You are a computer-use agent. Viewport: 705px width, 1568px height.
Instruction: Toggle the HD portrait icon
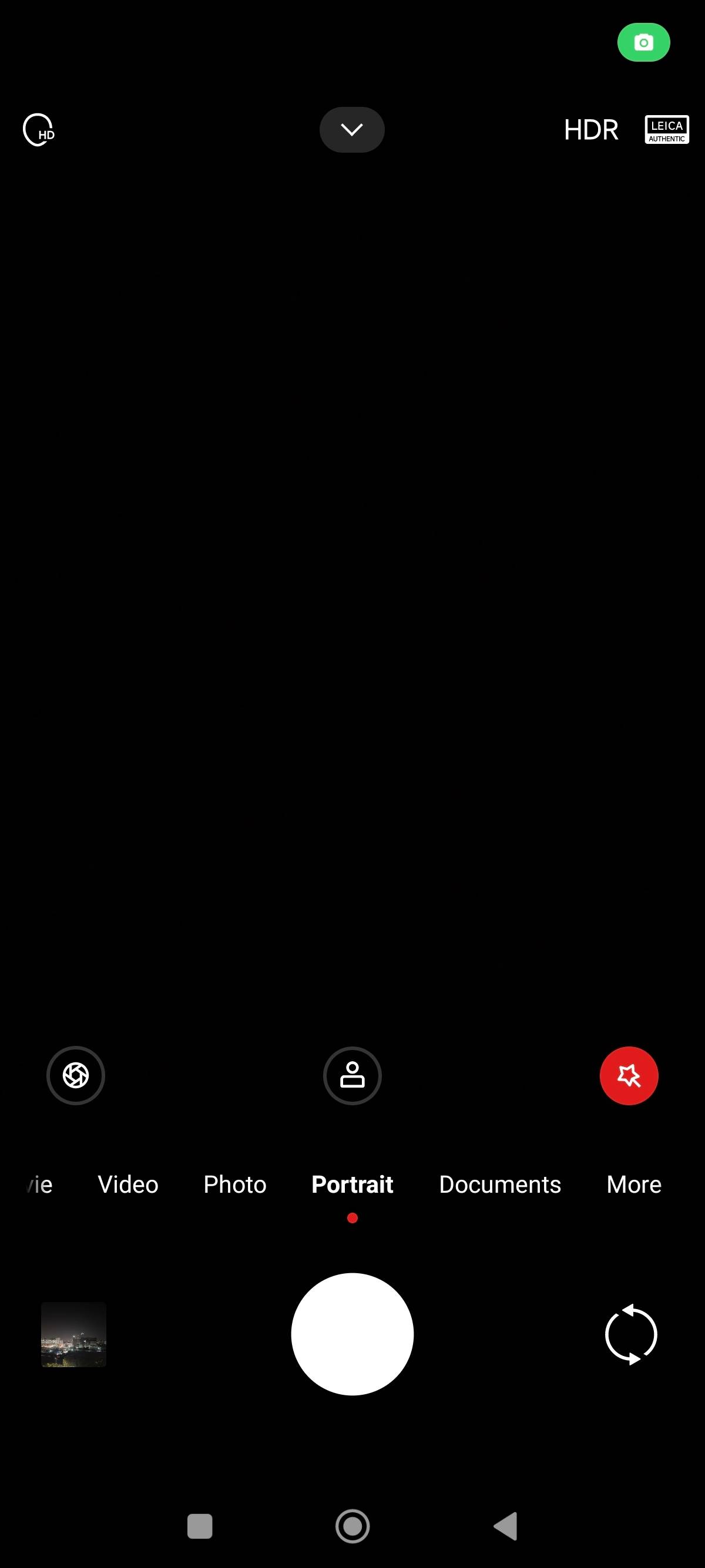click(39, 130)
